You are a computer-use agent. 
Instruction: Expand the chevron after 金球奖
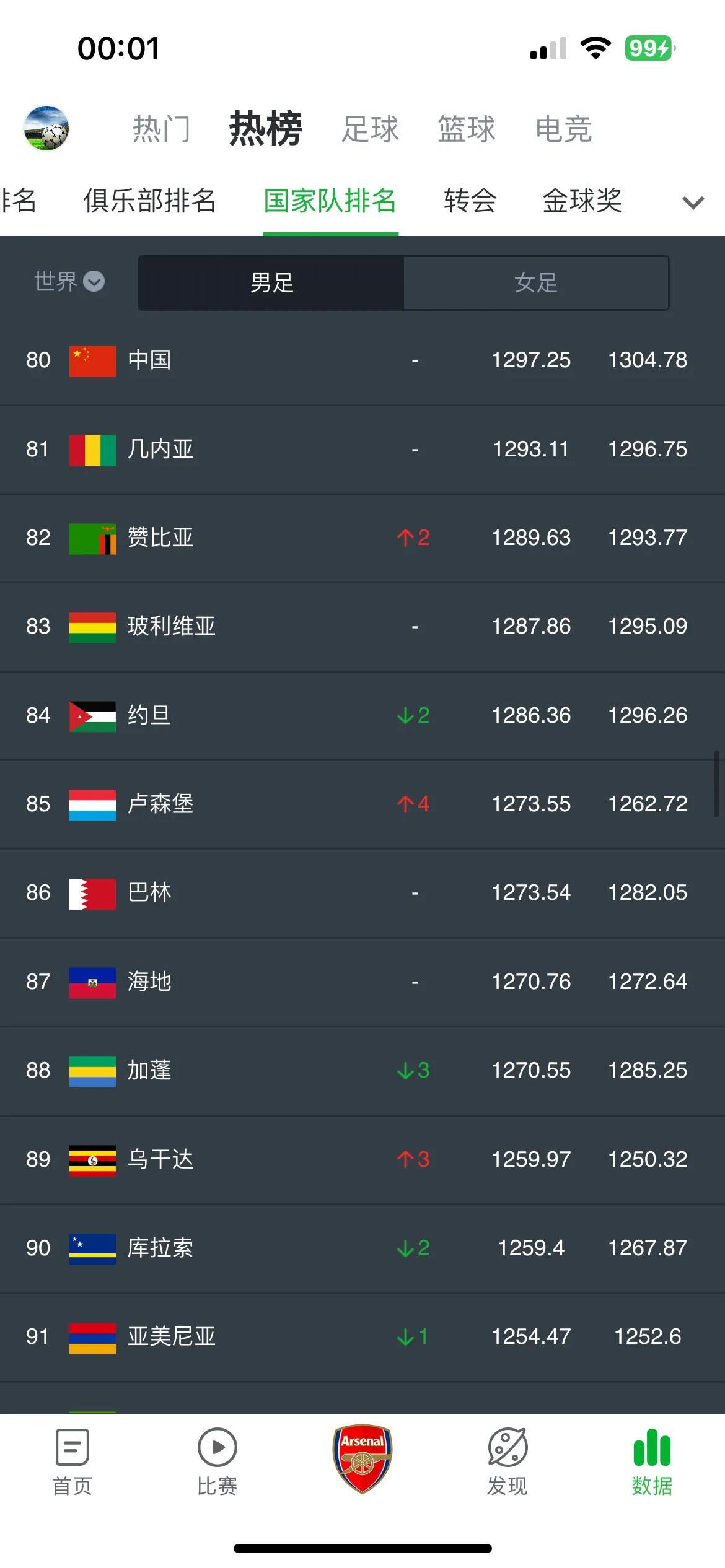pyautogui.click(x=692, y=202)
